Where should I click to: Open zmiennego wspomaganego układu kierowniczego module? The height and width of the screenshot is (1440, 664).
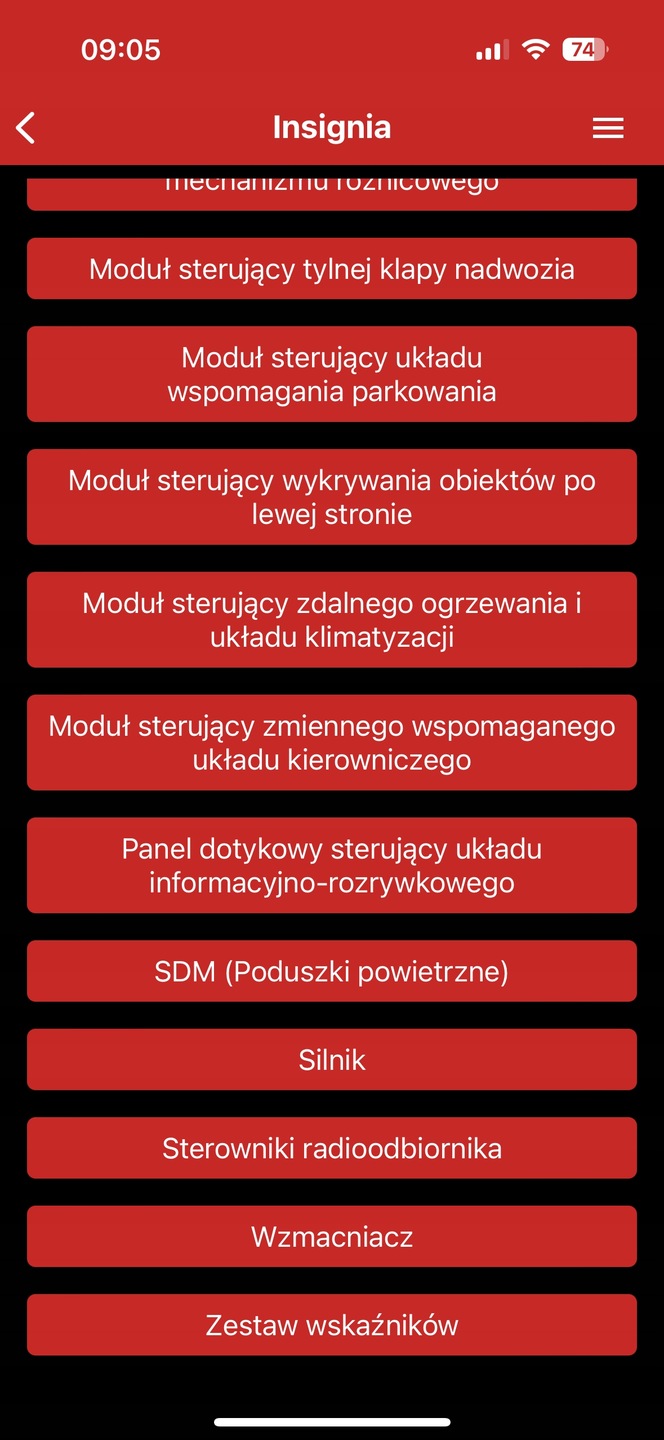point(332,743)
